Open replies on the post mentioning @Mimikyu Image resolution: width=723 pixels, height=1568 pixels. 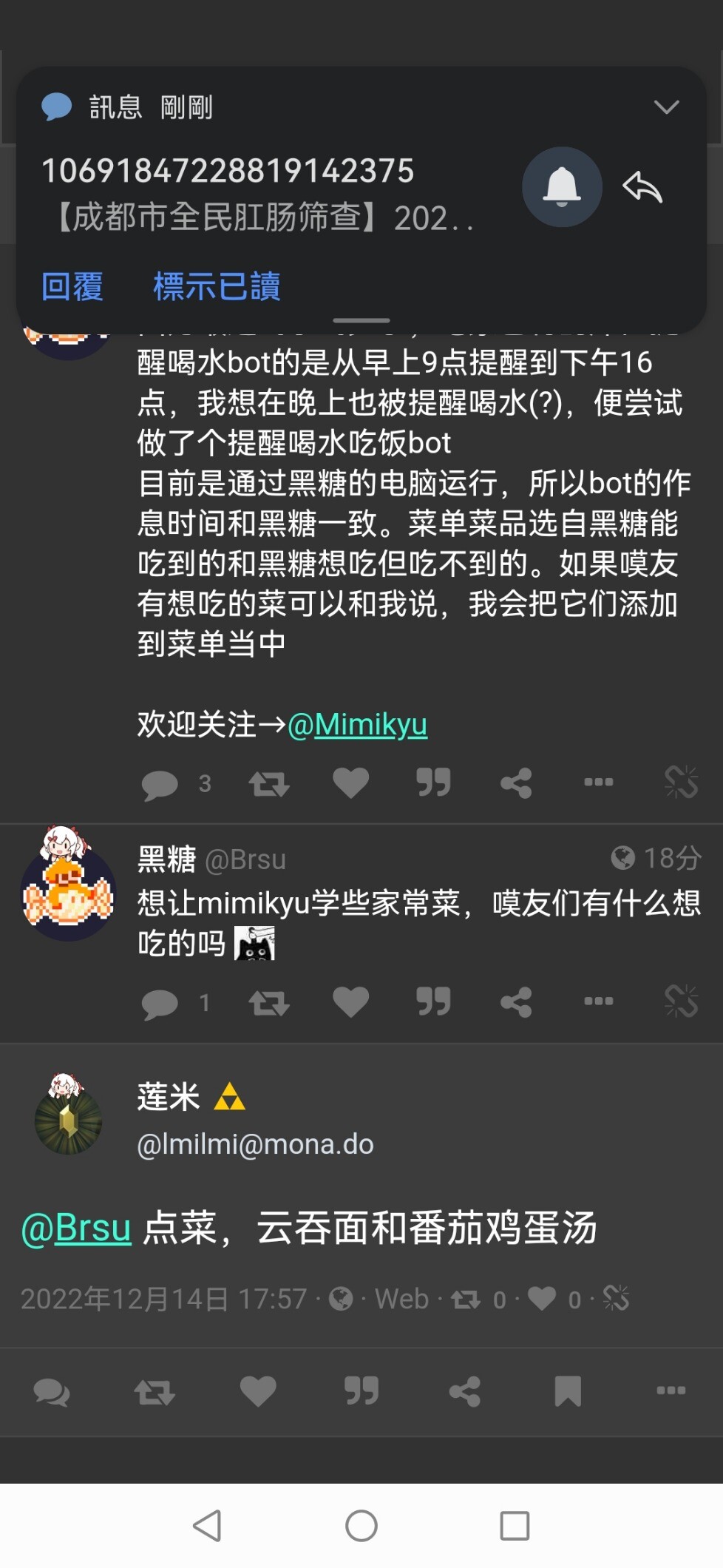pos(160,784)
